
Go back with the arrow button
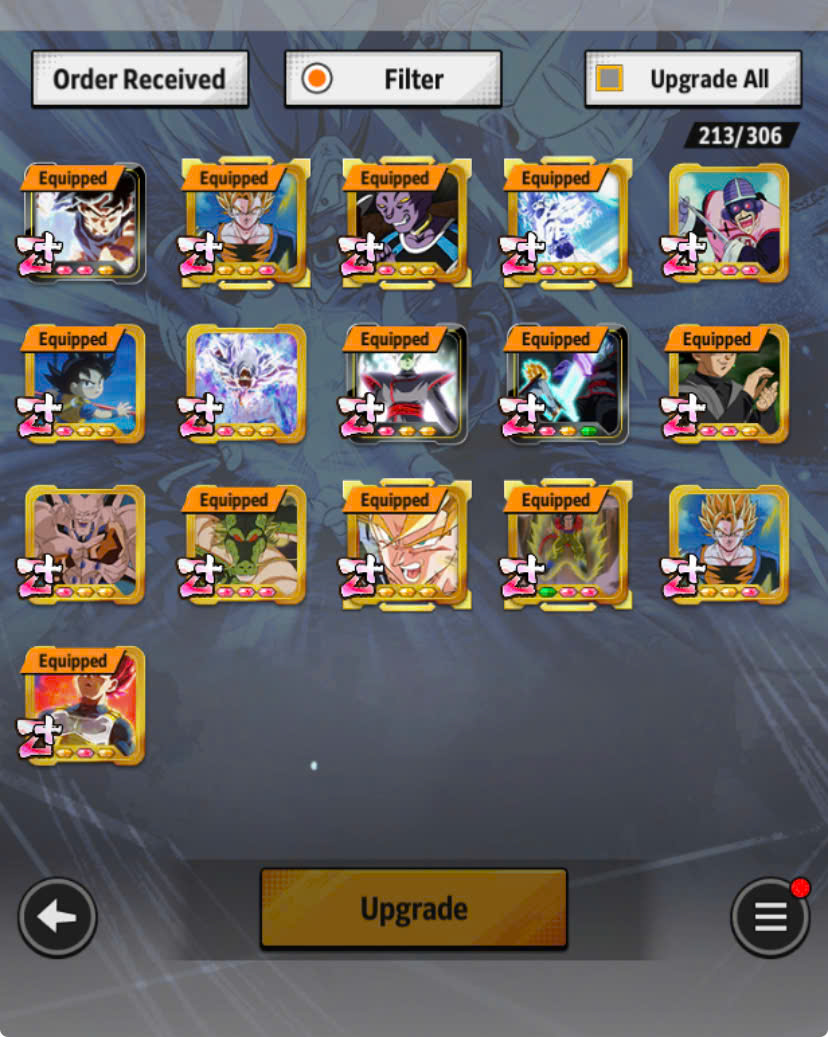[x=57, y=917]
